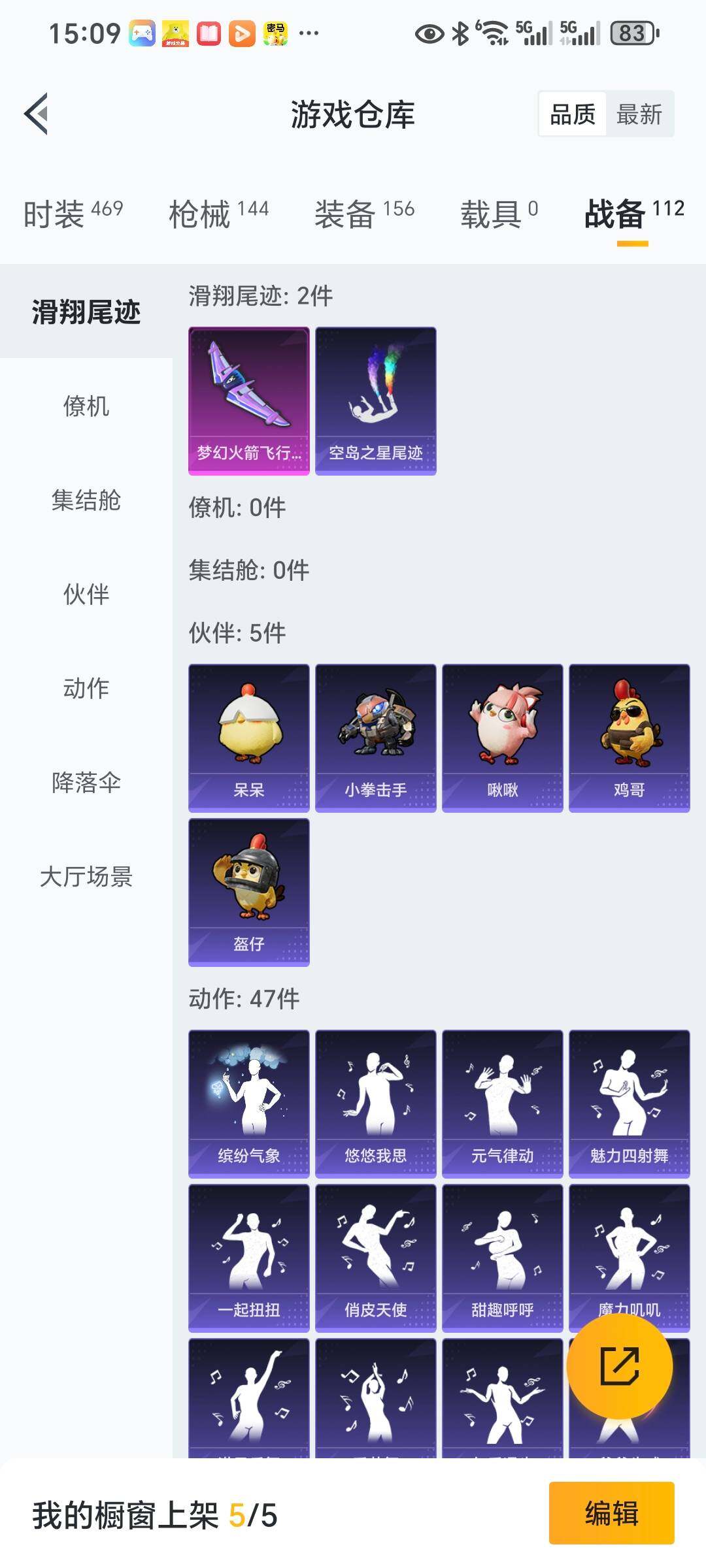Tap the orange floating share button
Viewport: 706px width, 1568px height.
619,1366
